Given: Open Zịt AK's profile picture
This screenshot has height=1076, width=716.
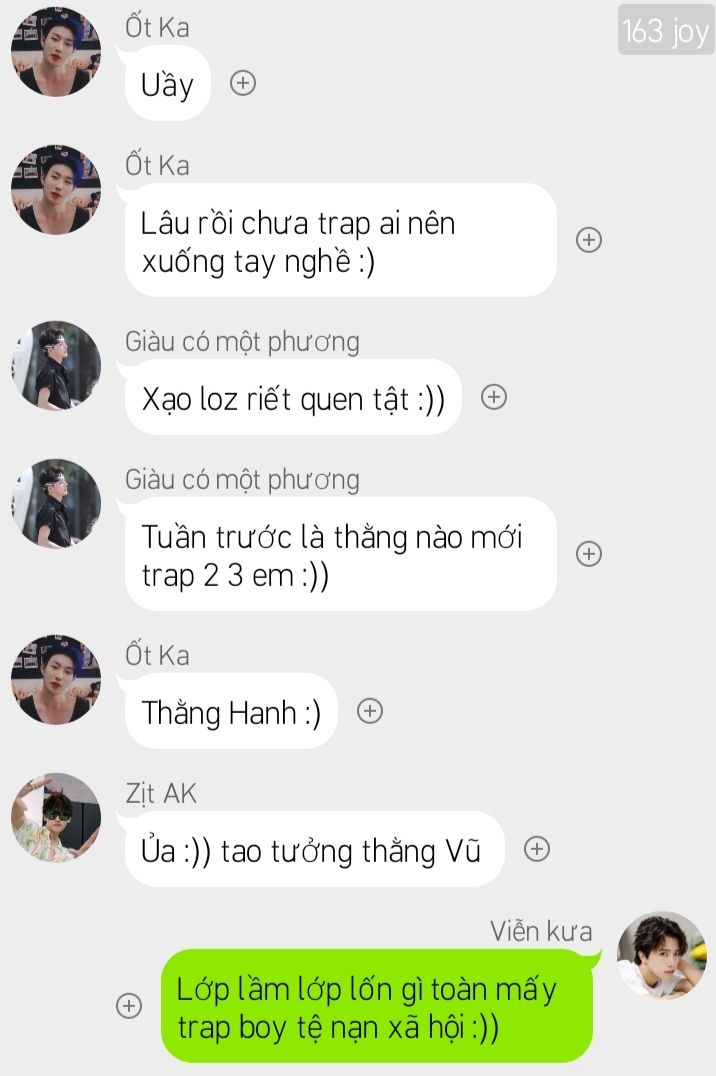Looking at the screenshot, I should click(56, 817).
